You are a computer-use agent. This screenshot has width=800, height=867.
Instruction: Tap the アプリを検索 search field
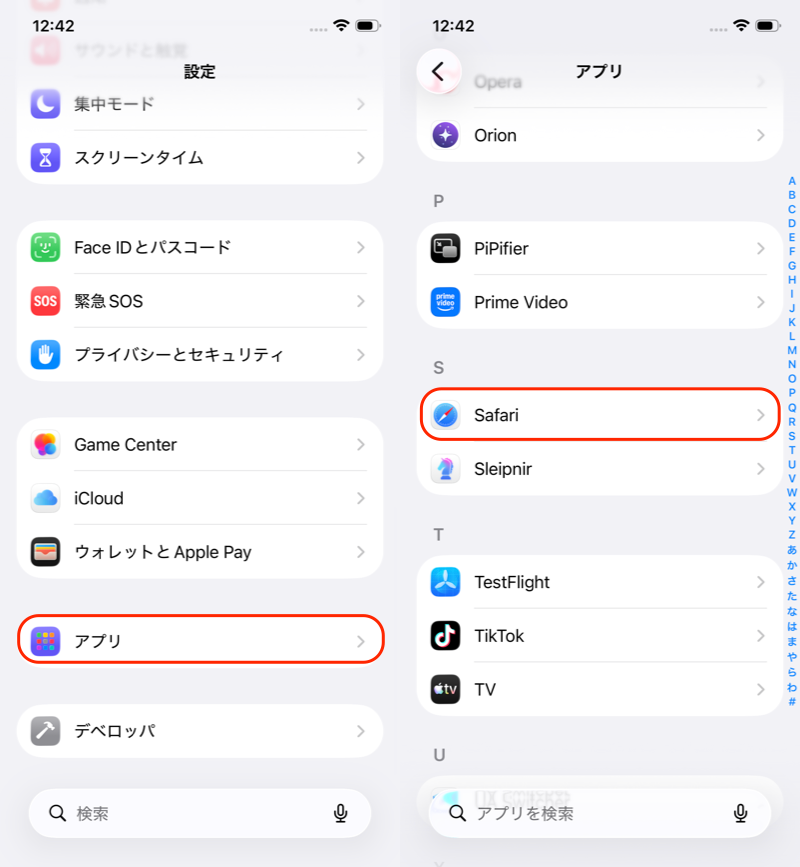pyautogui.click(x=590, y=814)
